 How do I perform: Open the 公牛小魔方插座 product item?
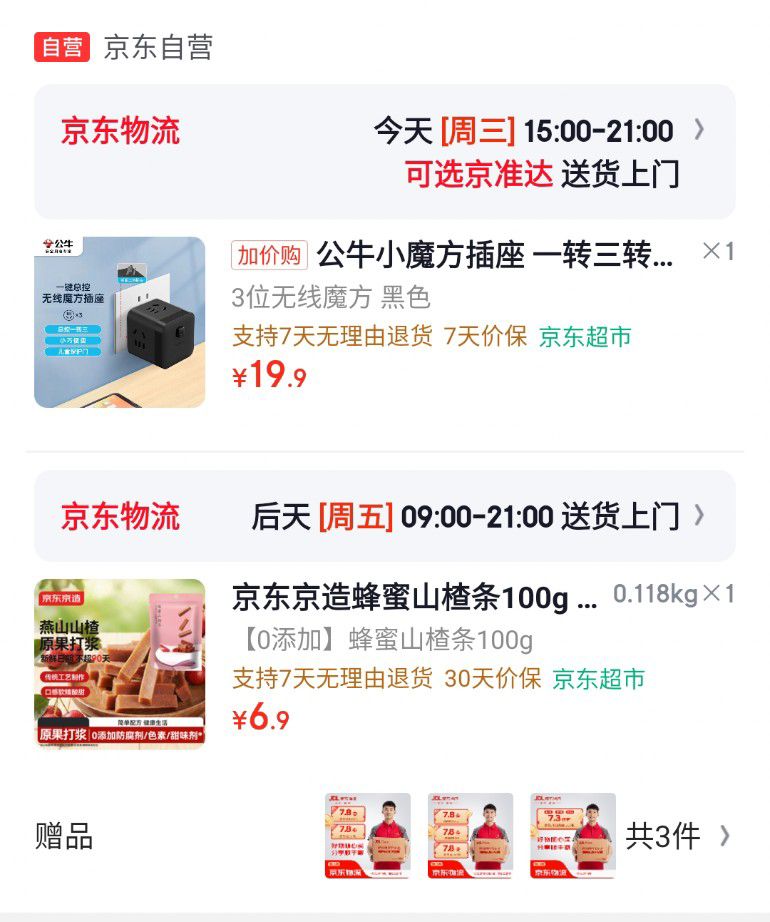click(384, 322)
